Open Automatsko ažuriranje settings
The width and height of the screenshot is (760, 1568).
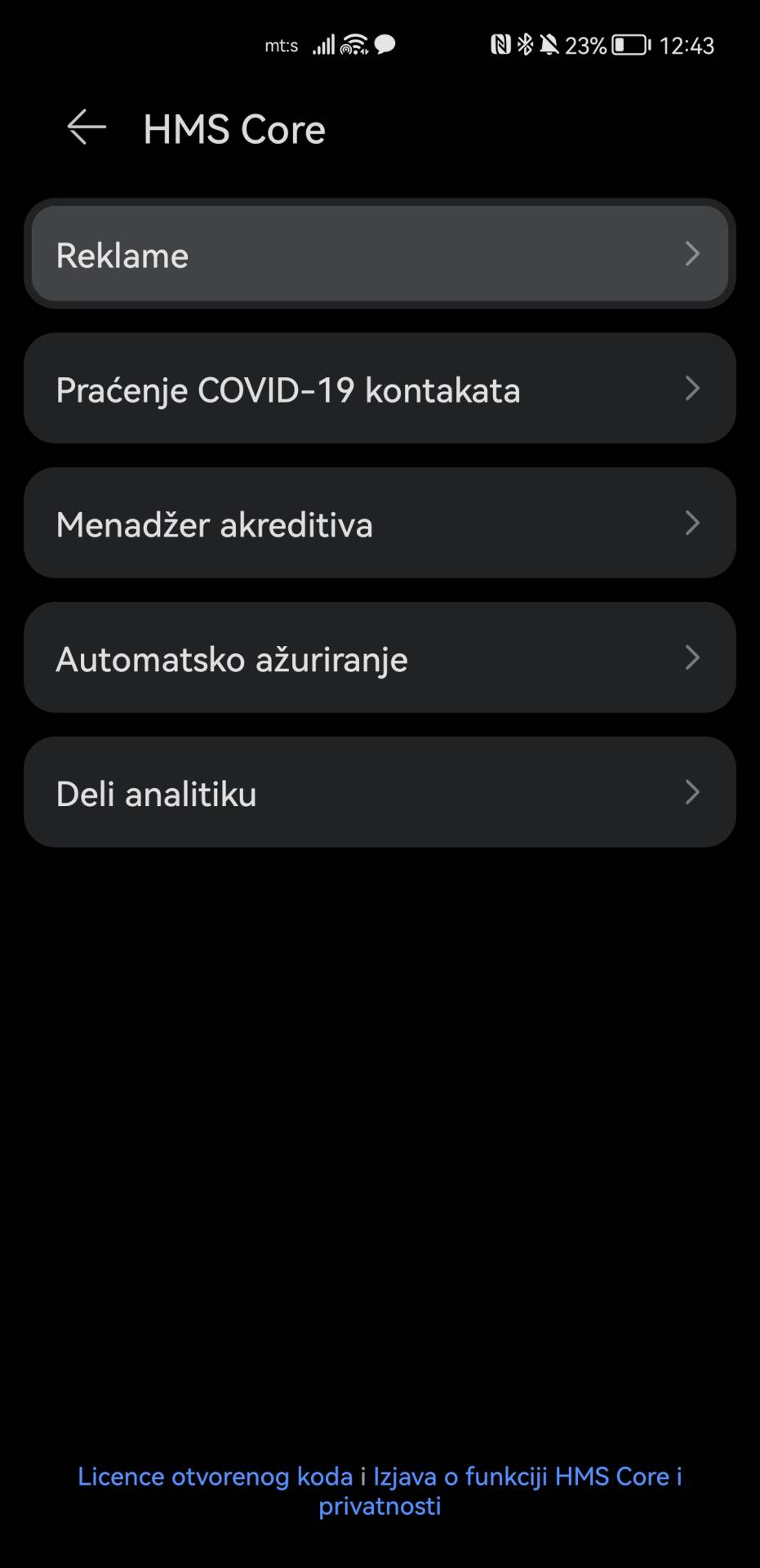(380, 658)
